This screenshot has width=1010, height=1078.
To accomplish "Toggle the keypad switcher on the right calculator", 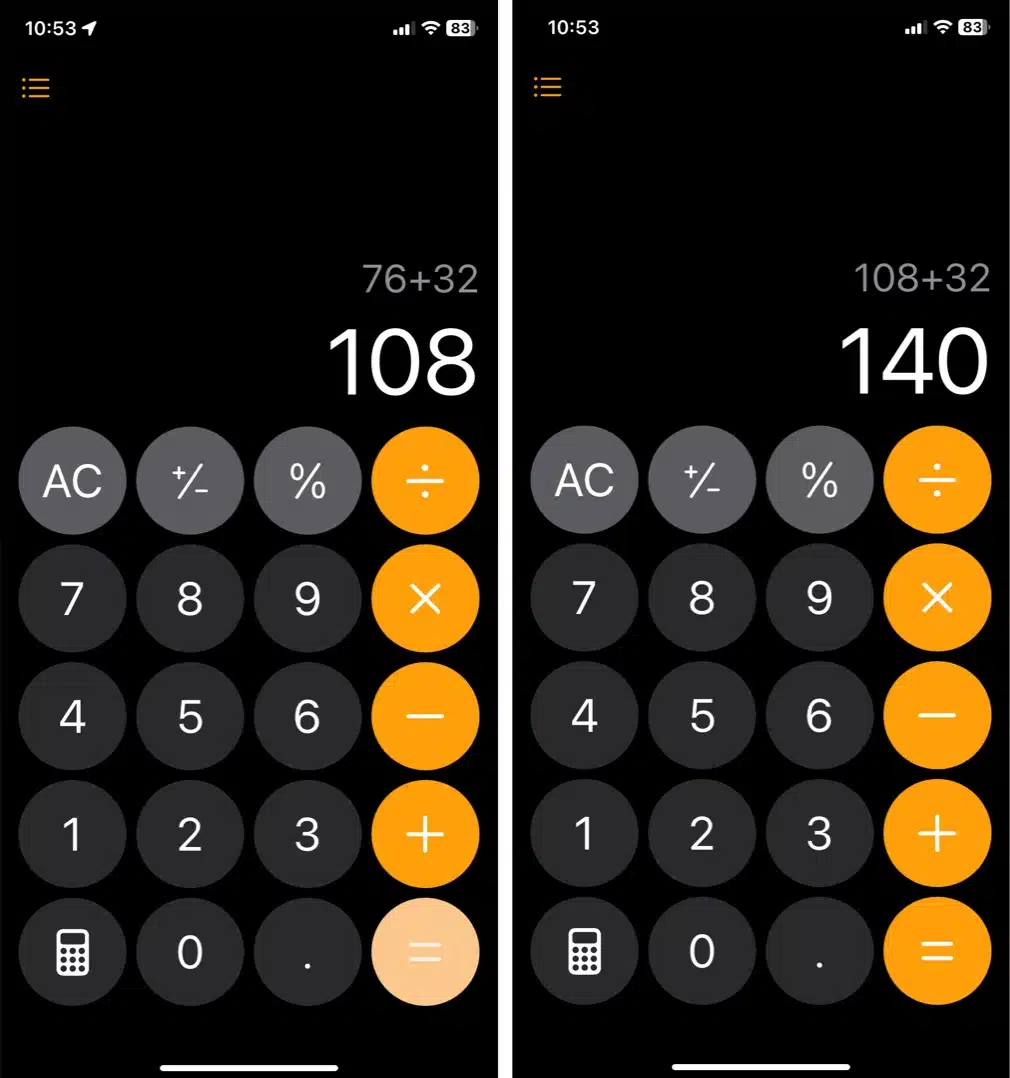I will [584, 952].
